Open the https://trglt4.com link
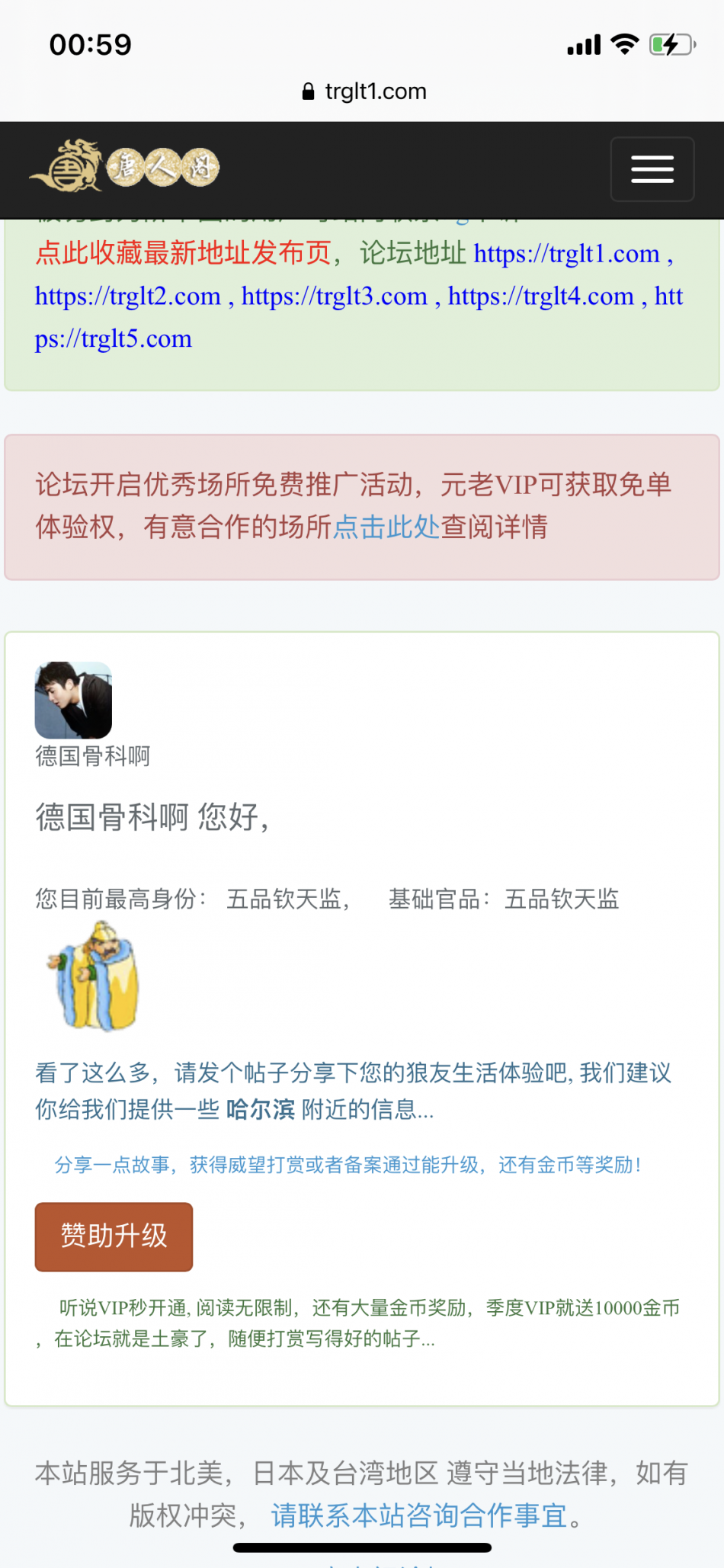This screenshot has width=724, height=1568. coord(541,297)
